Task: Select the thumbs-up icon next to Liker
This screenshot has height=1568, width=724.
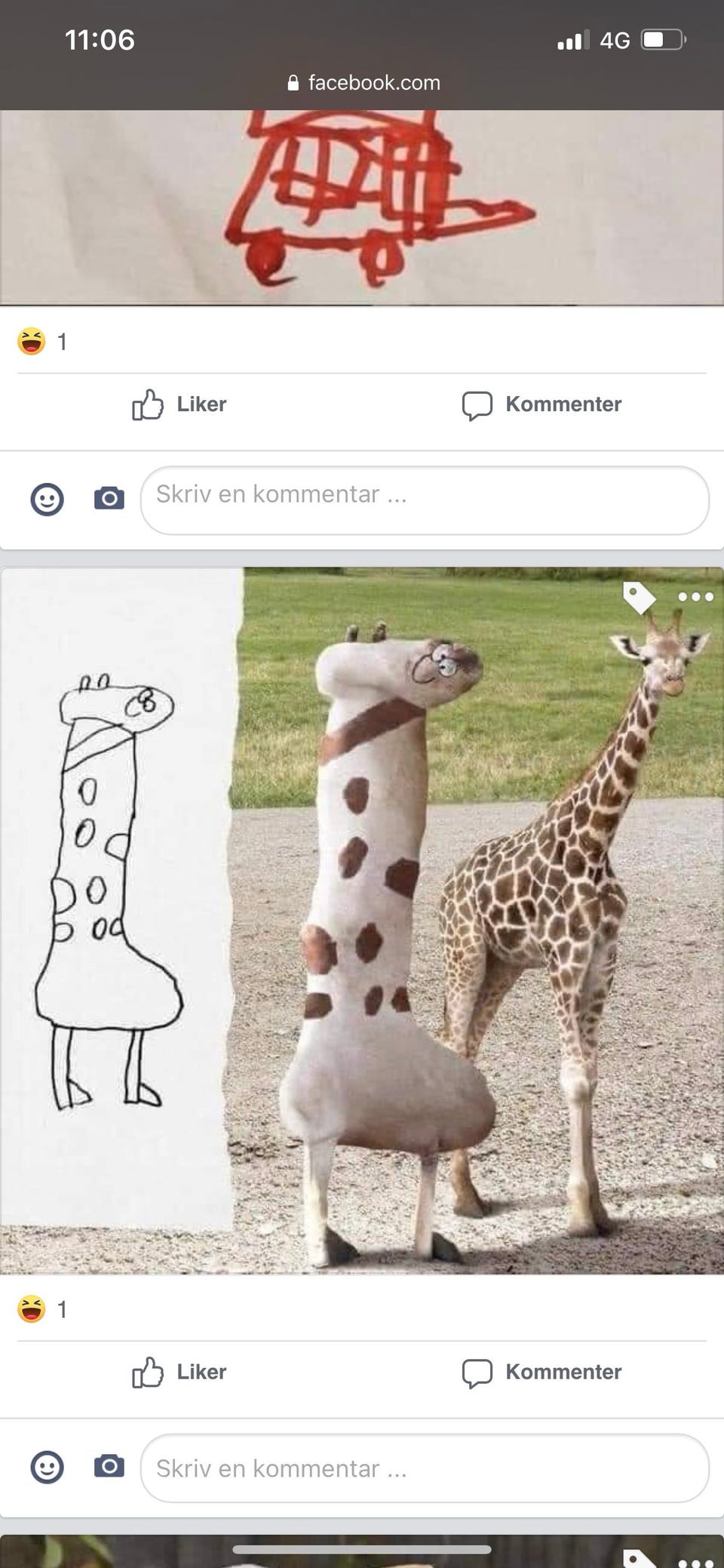Action: (149, 405)
